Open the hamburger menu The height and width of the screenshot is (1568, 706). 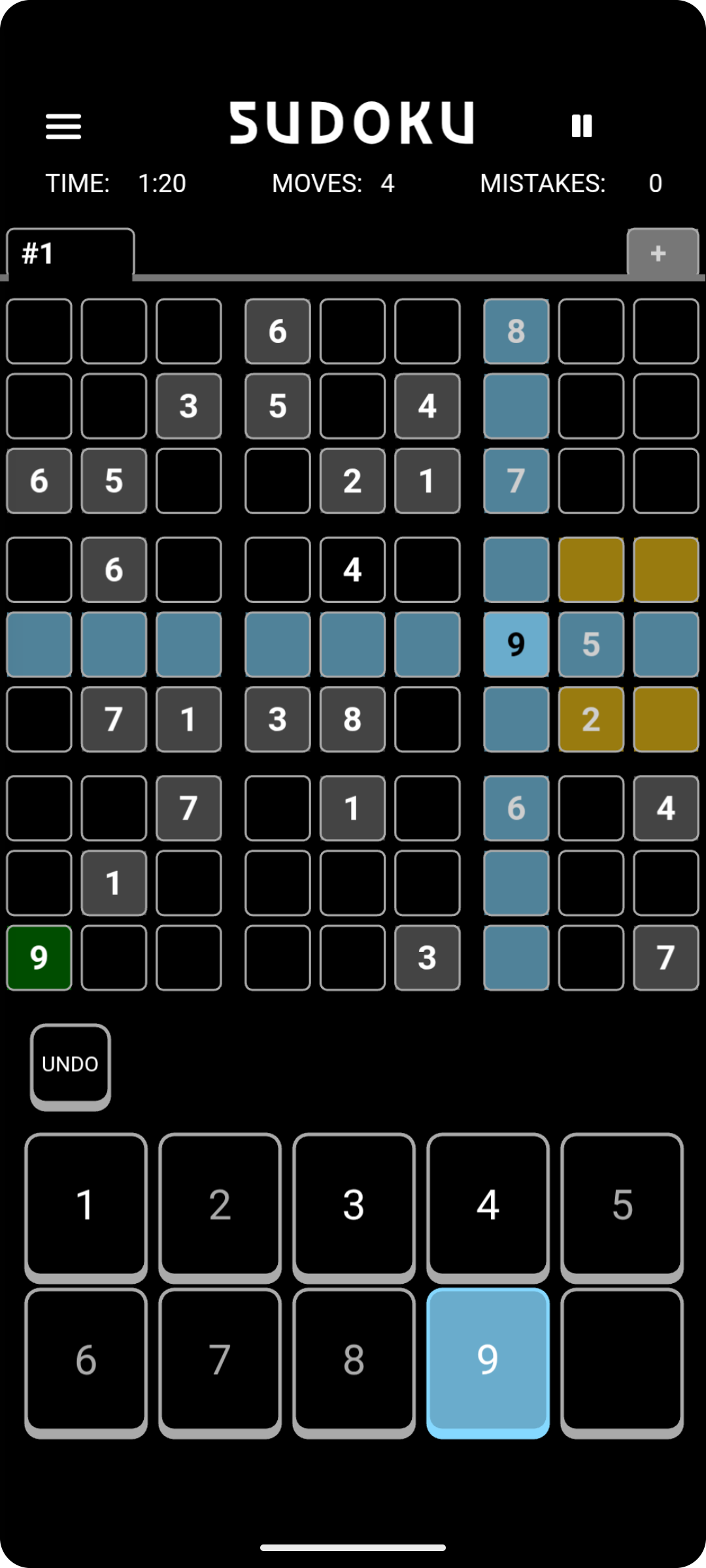[x=63, y=126]
